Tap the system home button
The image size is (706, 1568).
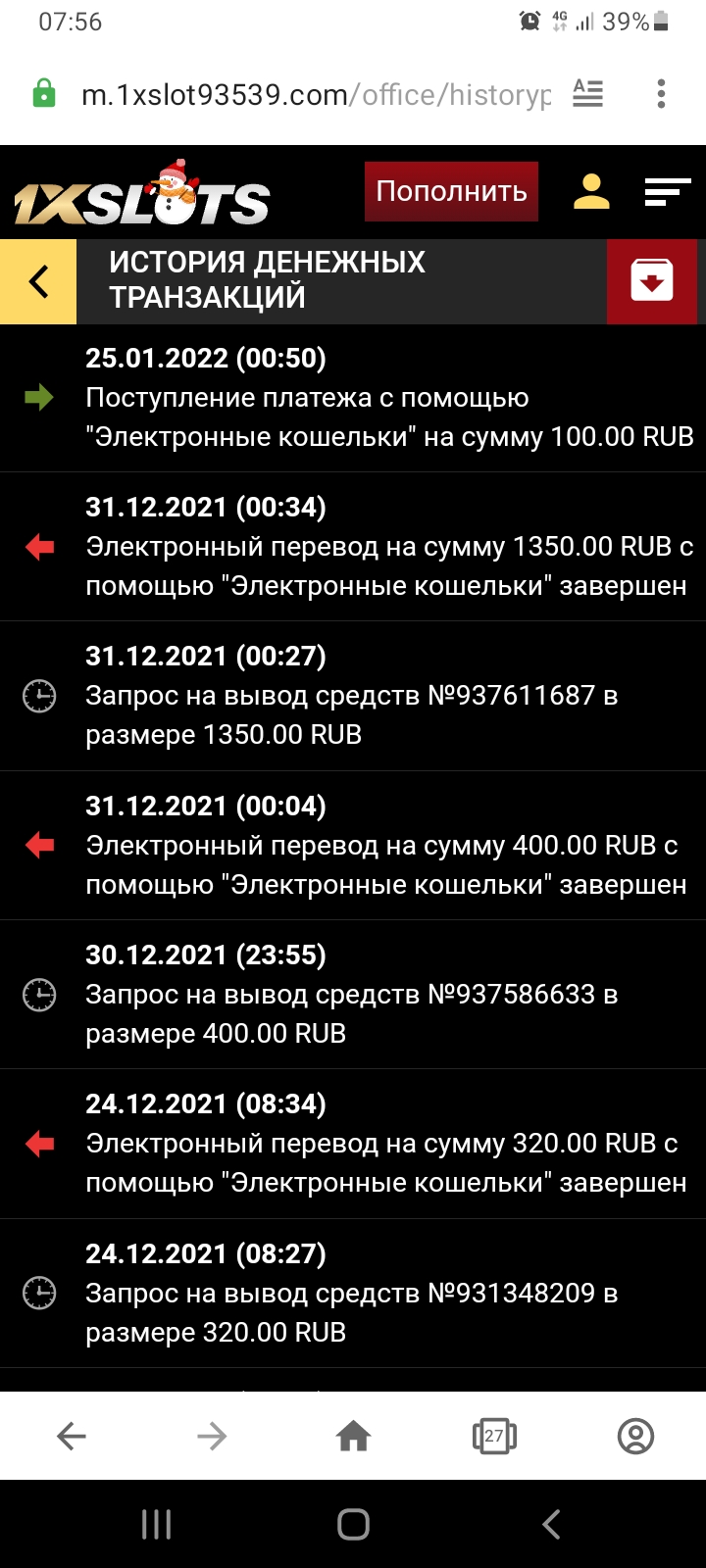(x=353, y=1524)
